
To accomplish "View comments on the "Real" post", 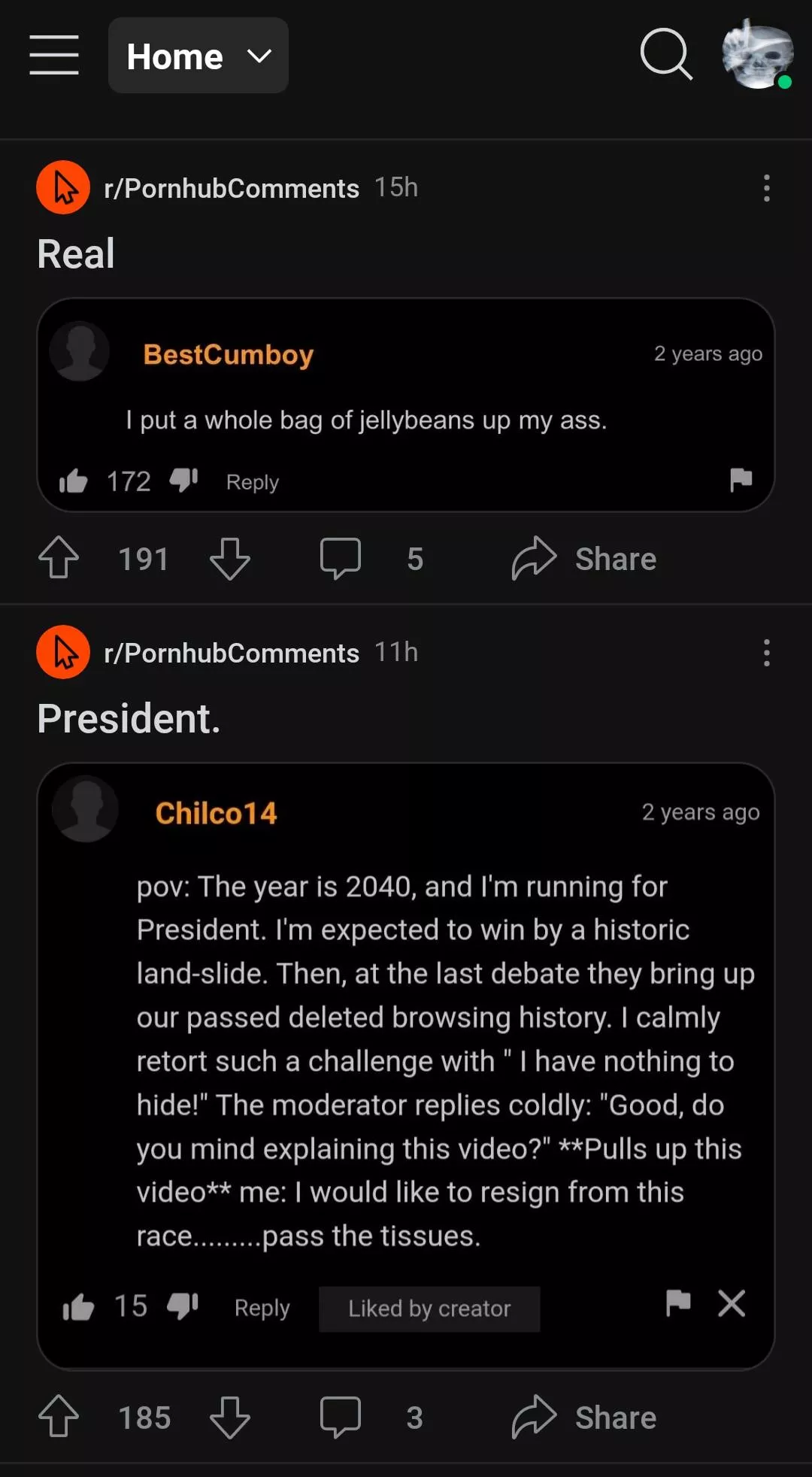I will 340,558.
